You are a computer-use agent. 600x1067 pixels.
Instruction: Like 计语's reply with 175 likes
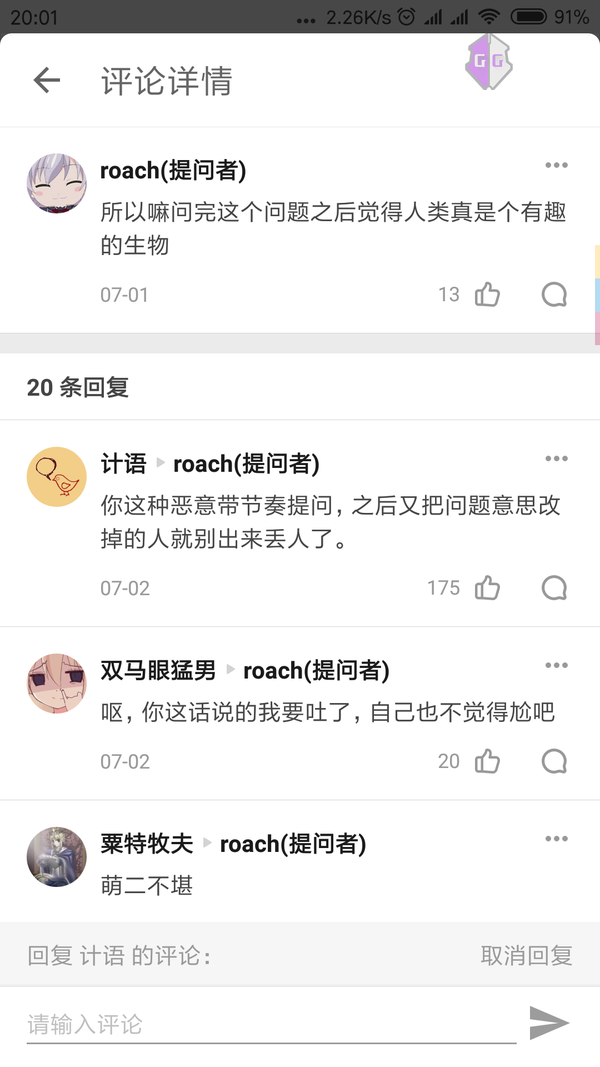click(487, 588)
